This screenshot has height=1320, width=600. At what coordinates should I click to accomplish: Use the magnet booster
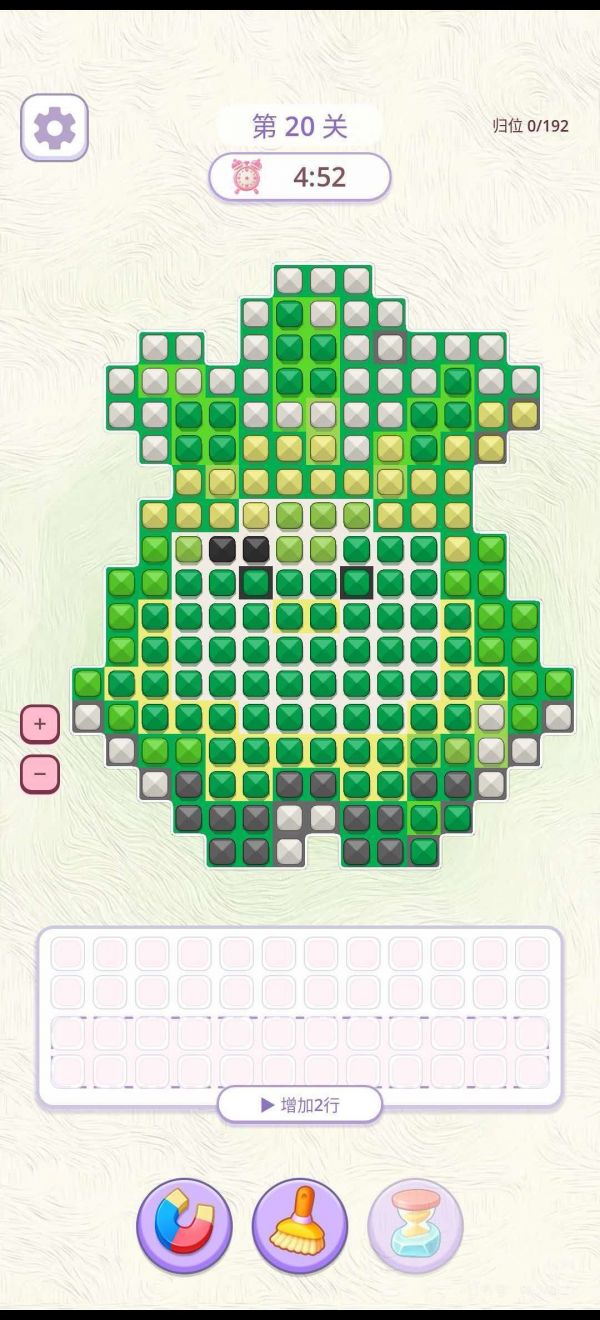184,1225
